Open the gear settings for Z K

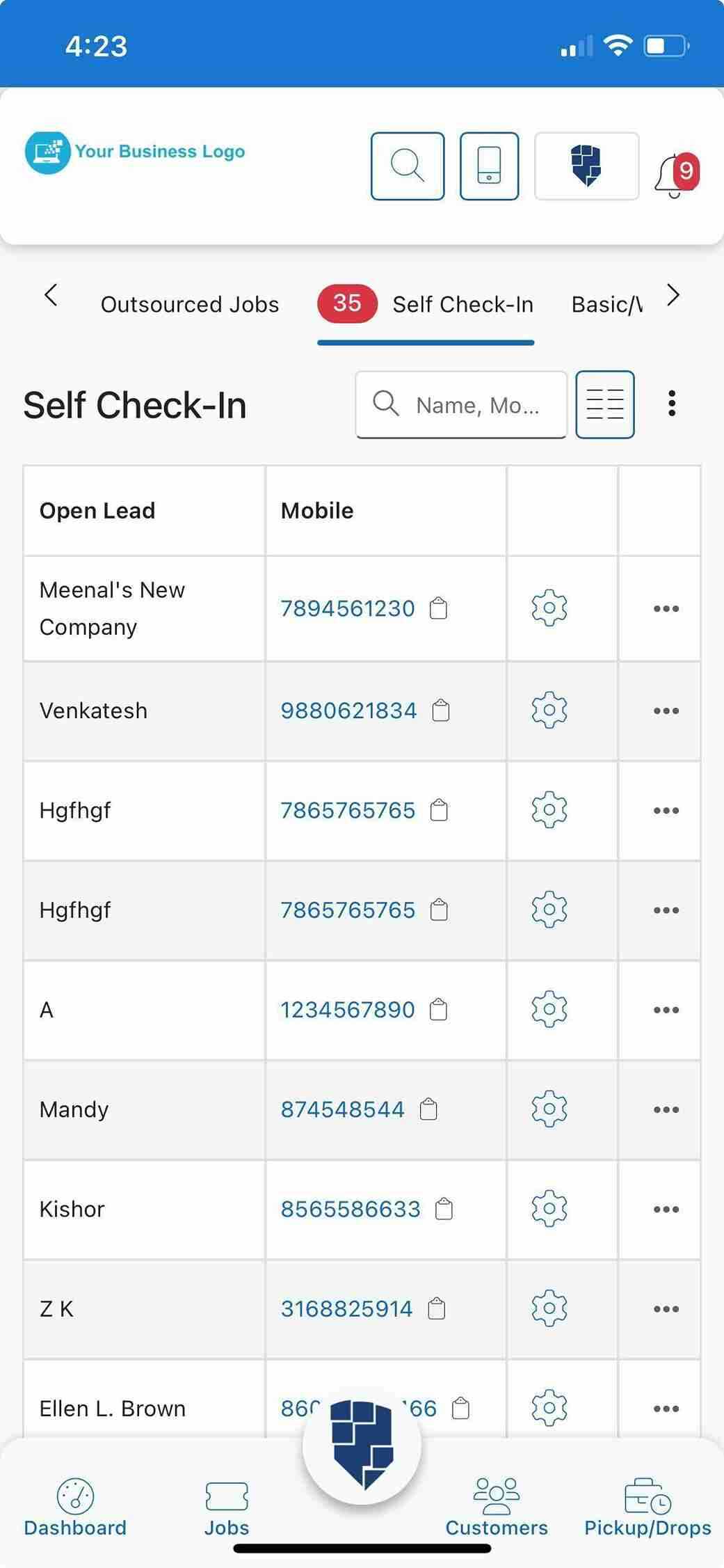tap(549, 1308)
